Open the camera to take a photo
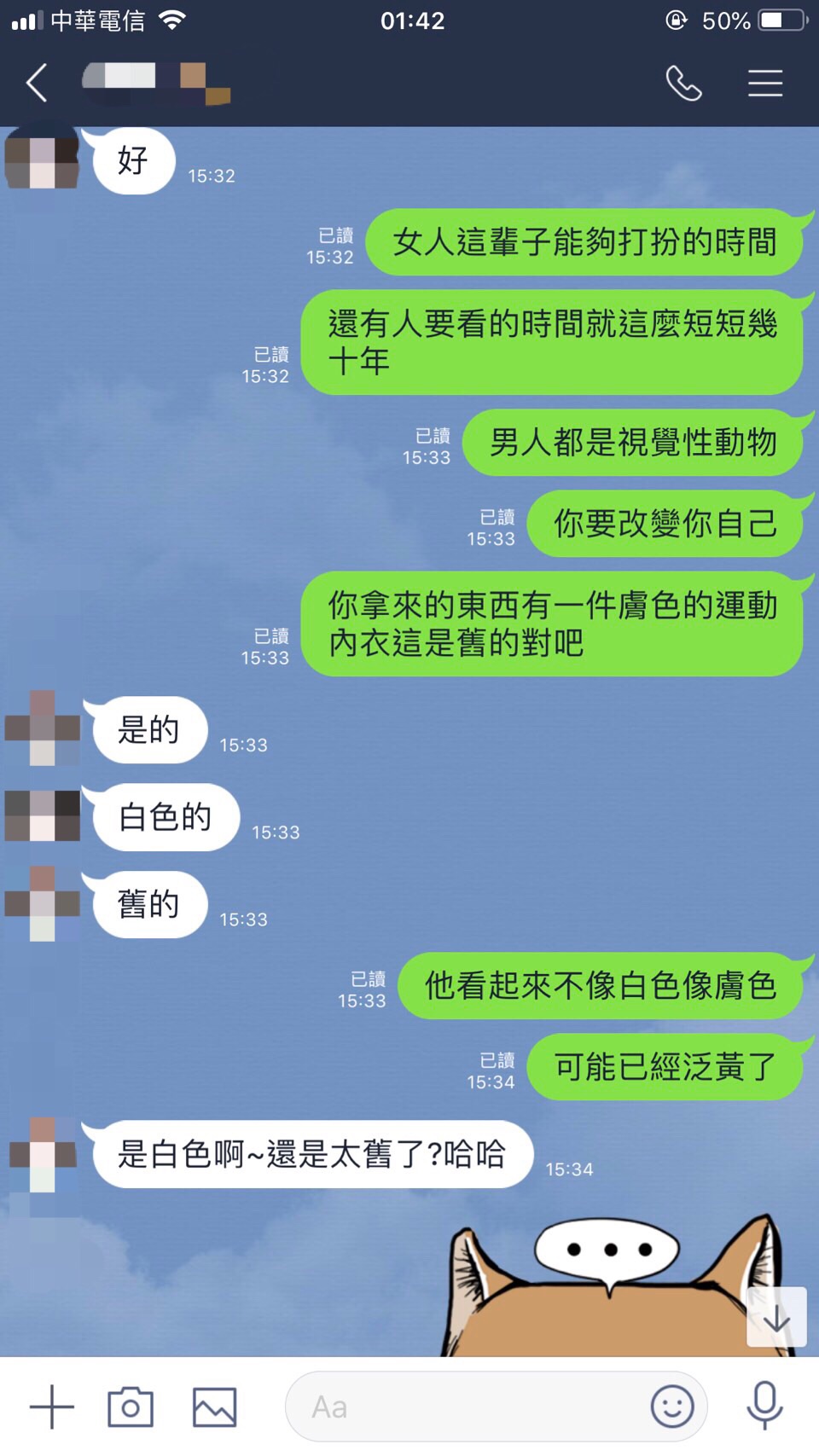Screen dimensions: 819x1456 pyautogui.click(x=131, y=1407)
